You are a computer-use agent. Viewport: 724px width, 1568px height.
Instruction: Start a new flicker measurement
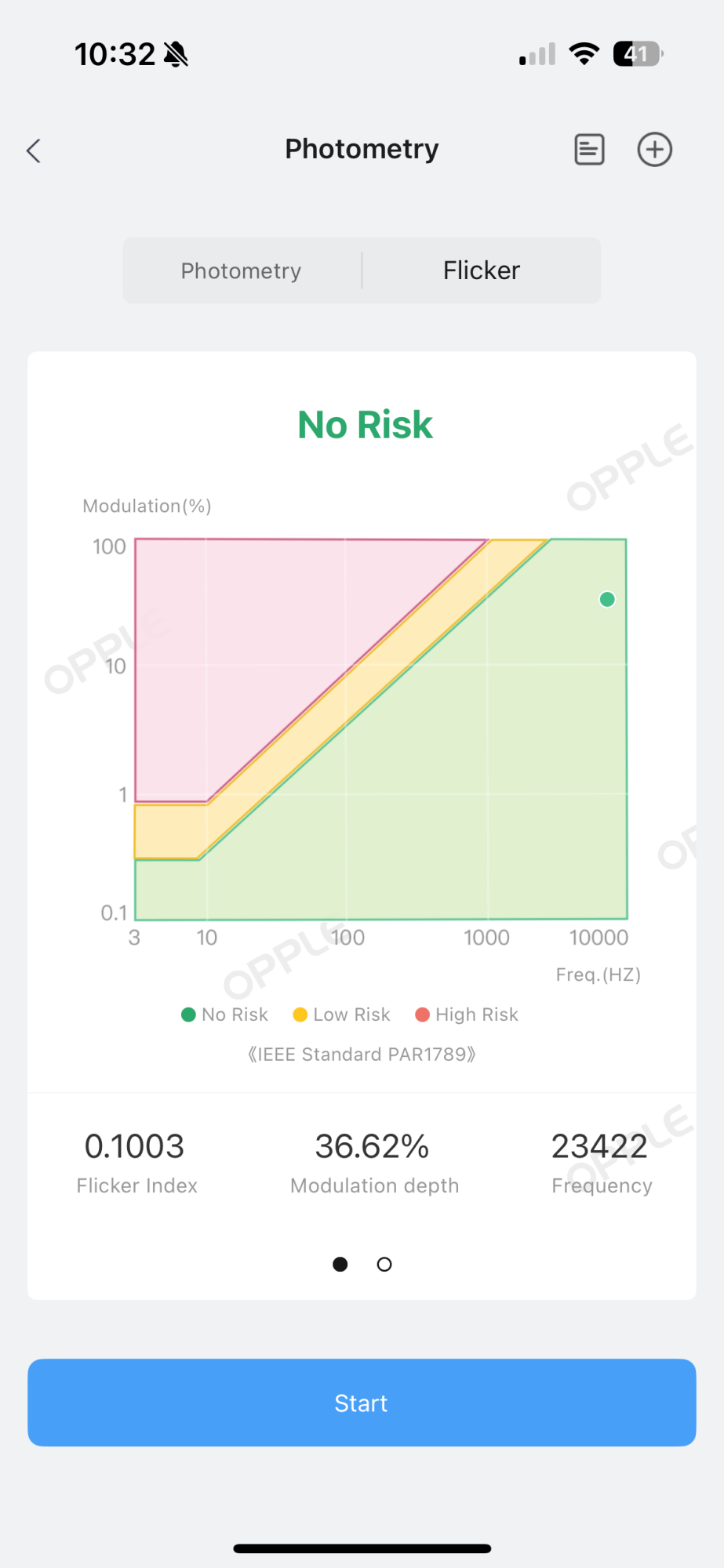pos(362,1403)
